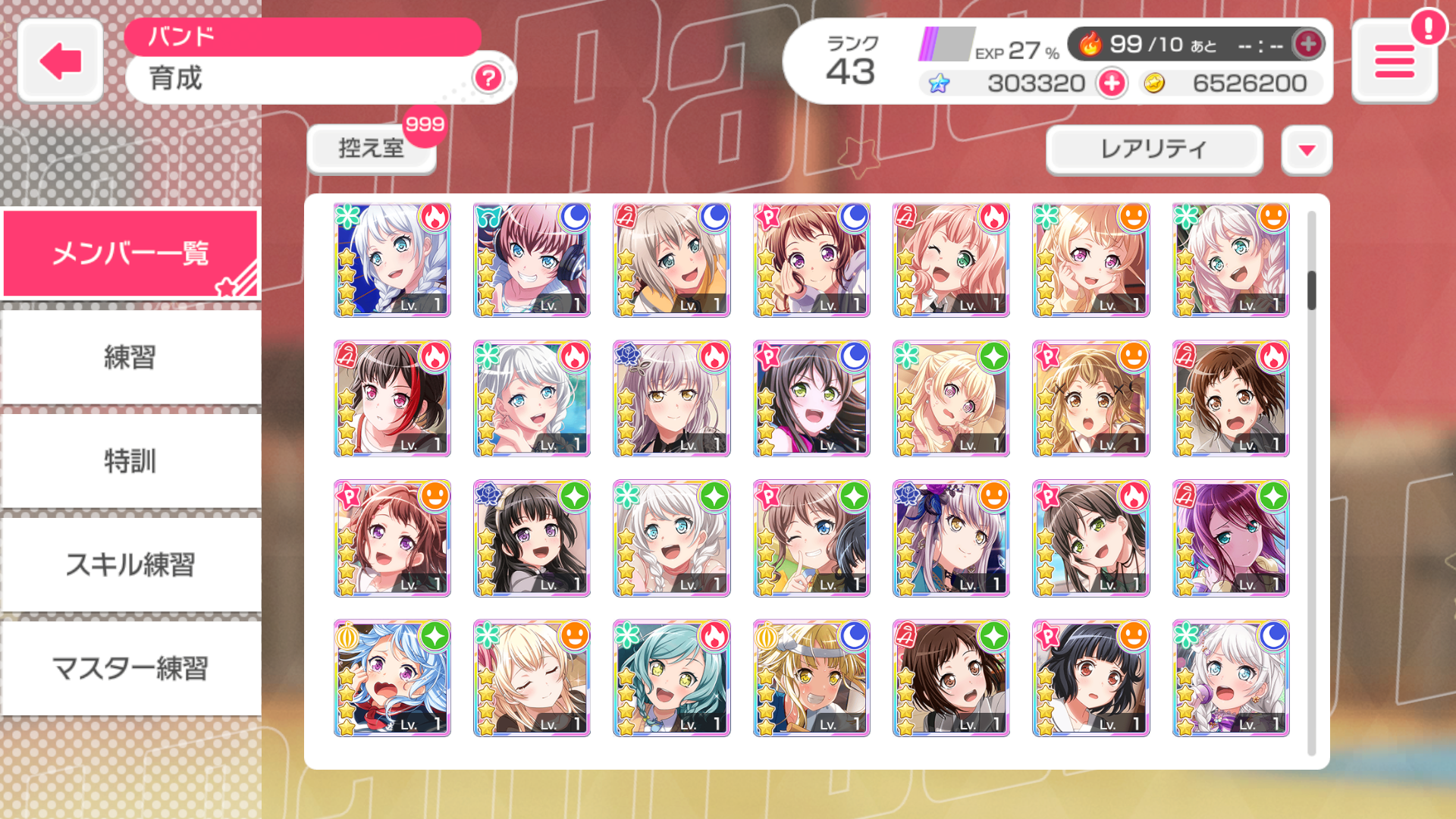Select the purple-haired member card
This screenshot has height=819, width=1456.
click(x=1230, y=538)
